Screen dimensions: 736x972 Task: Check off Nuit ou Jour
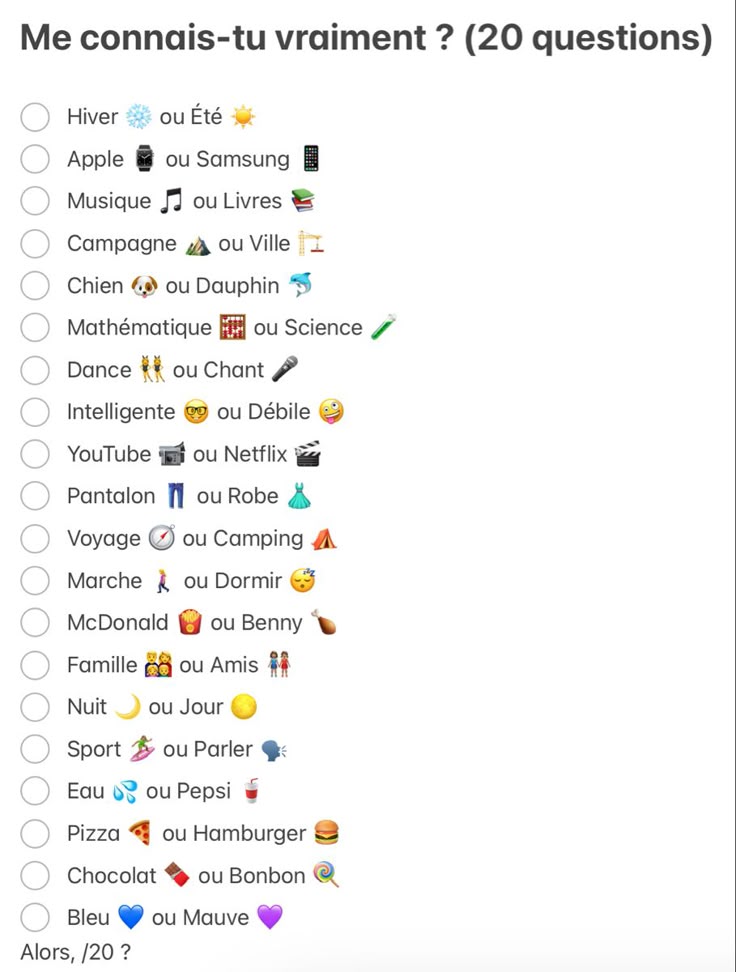pyautogui.click(x=36, y=707)
